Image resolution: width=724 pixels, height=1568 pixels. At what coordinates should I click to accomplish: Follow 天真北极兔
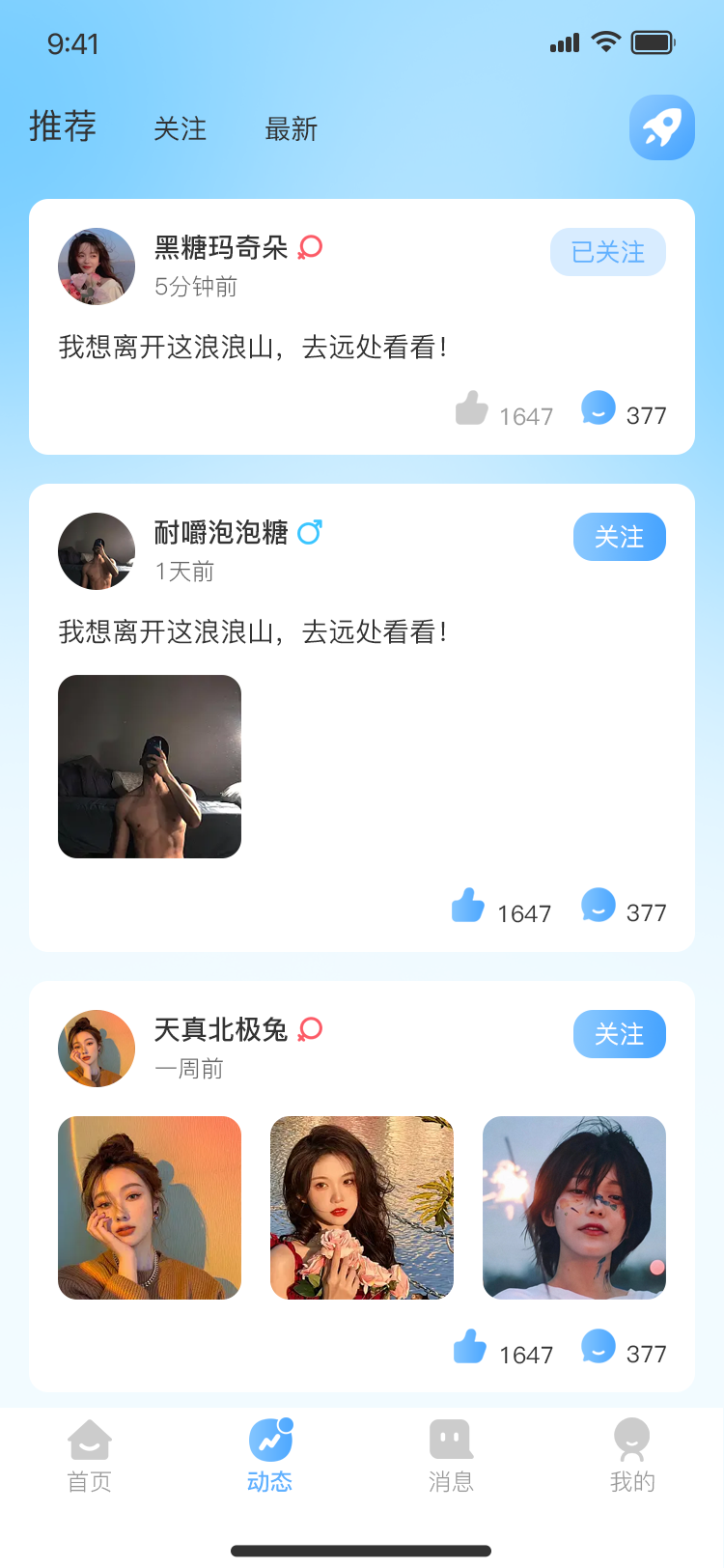[x=619, y=1034]
